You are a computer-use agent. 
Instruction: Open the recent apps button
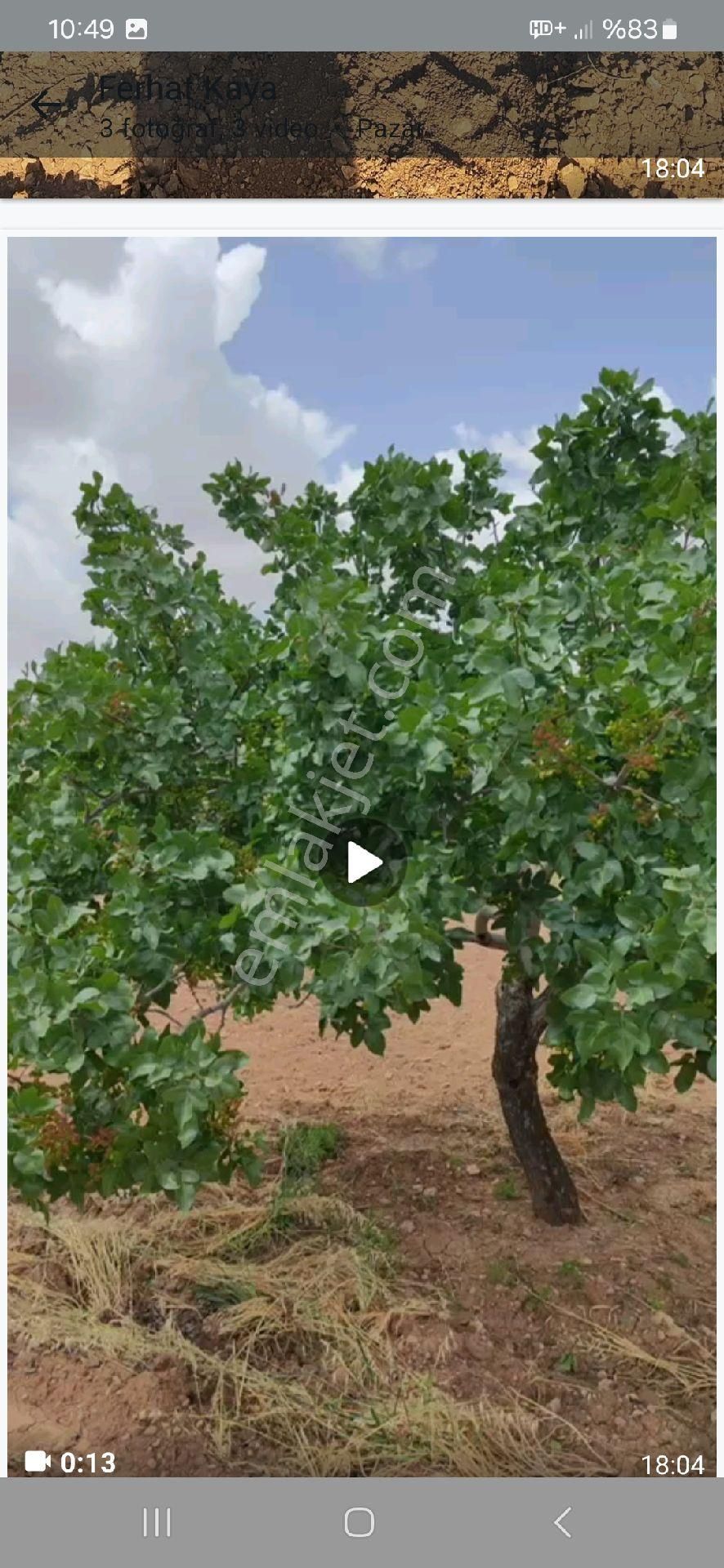(x=157, y=1522)
